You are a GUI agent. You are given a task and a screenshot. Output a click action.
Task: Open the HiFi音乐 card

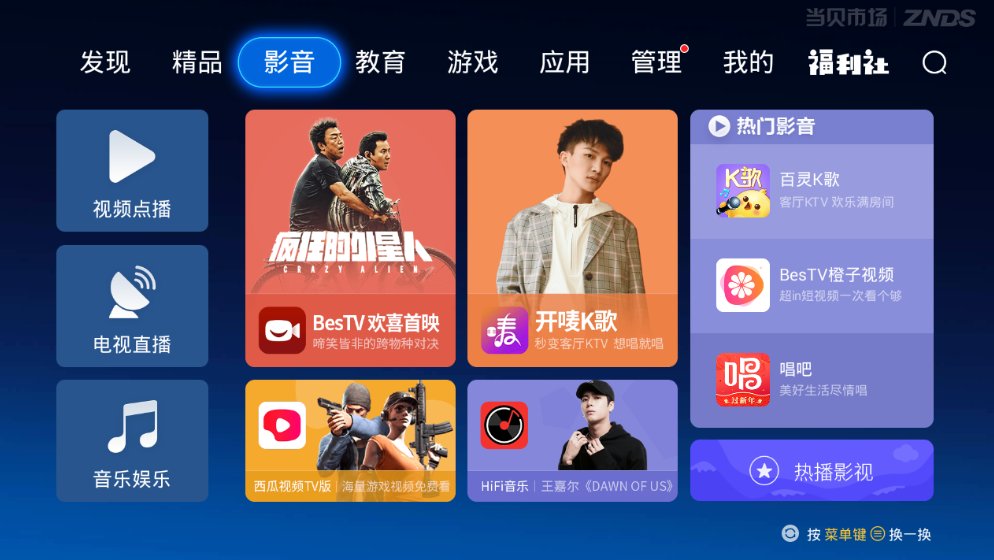(x=572, y=440)
